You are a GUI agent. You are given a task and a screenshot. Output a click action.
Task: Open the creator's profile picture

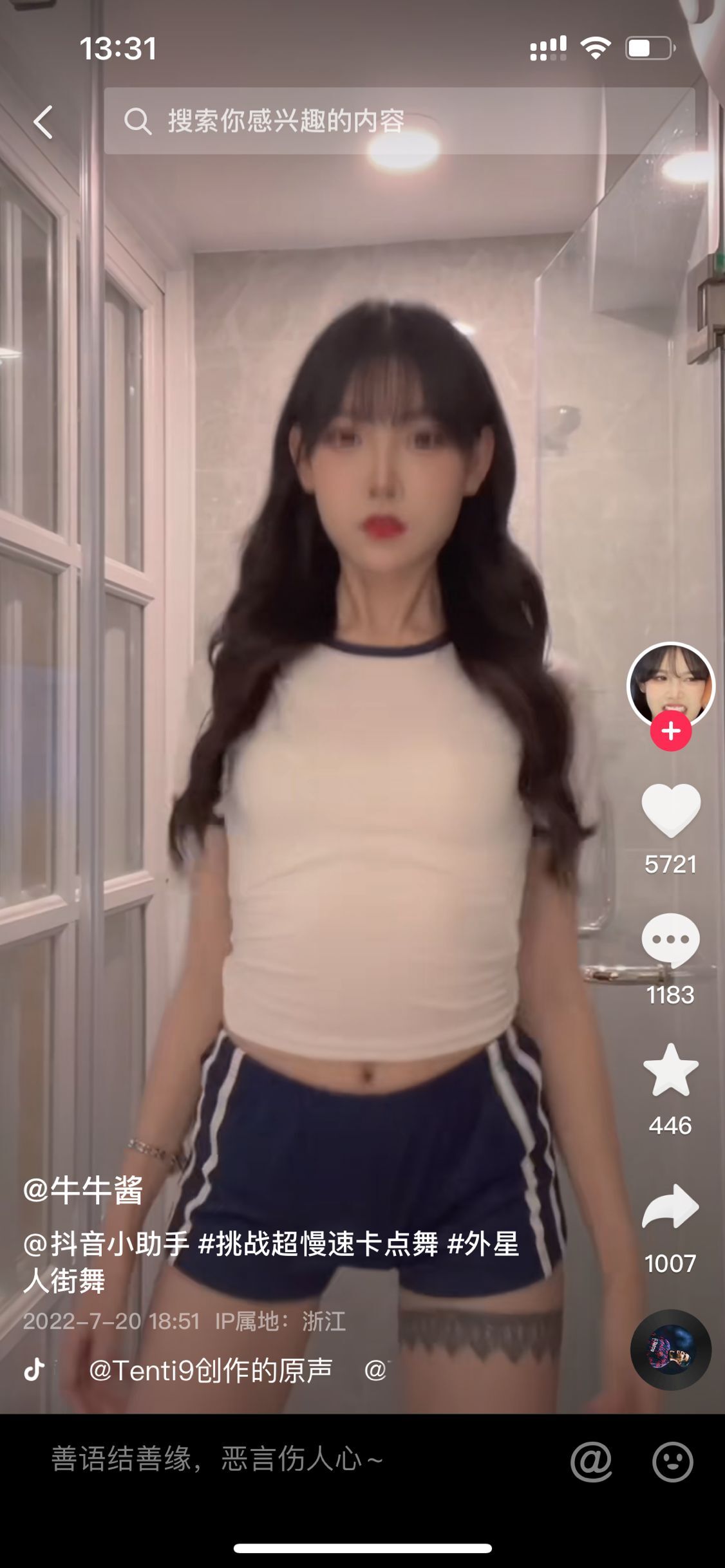pyautogui.click(x=670, y=684)
